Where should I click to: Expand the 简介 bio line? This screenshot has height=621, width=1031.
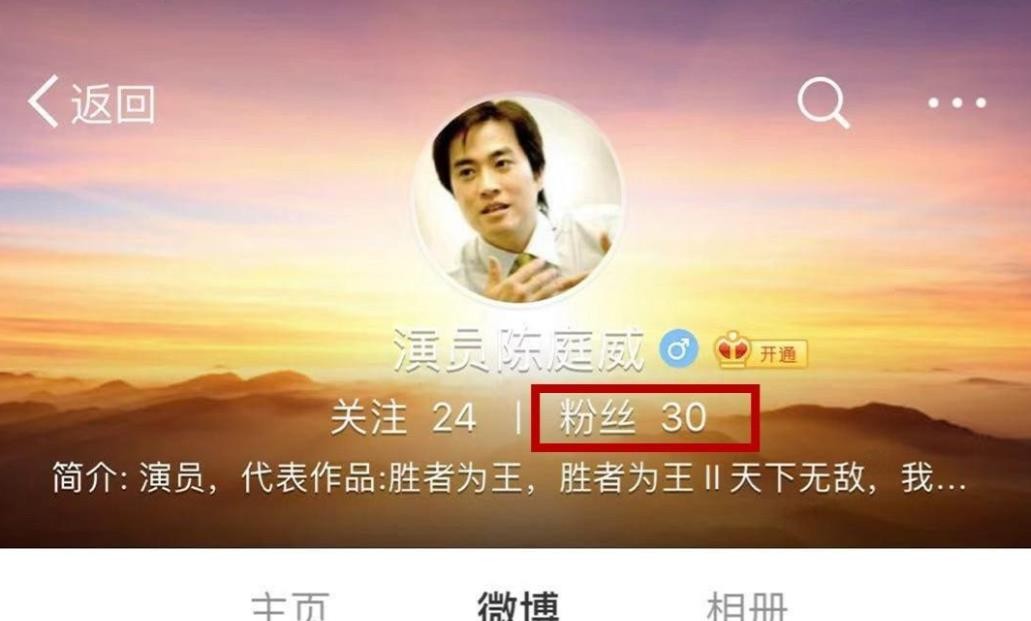pos(510,479)
